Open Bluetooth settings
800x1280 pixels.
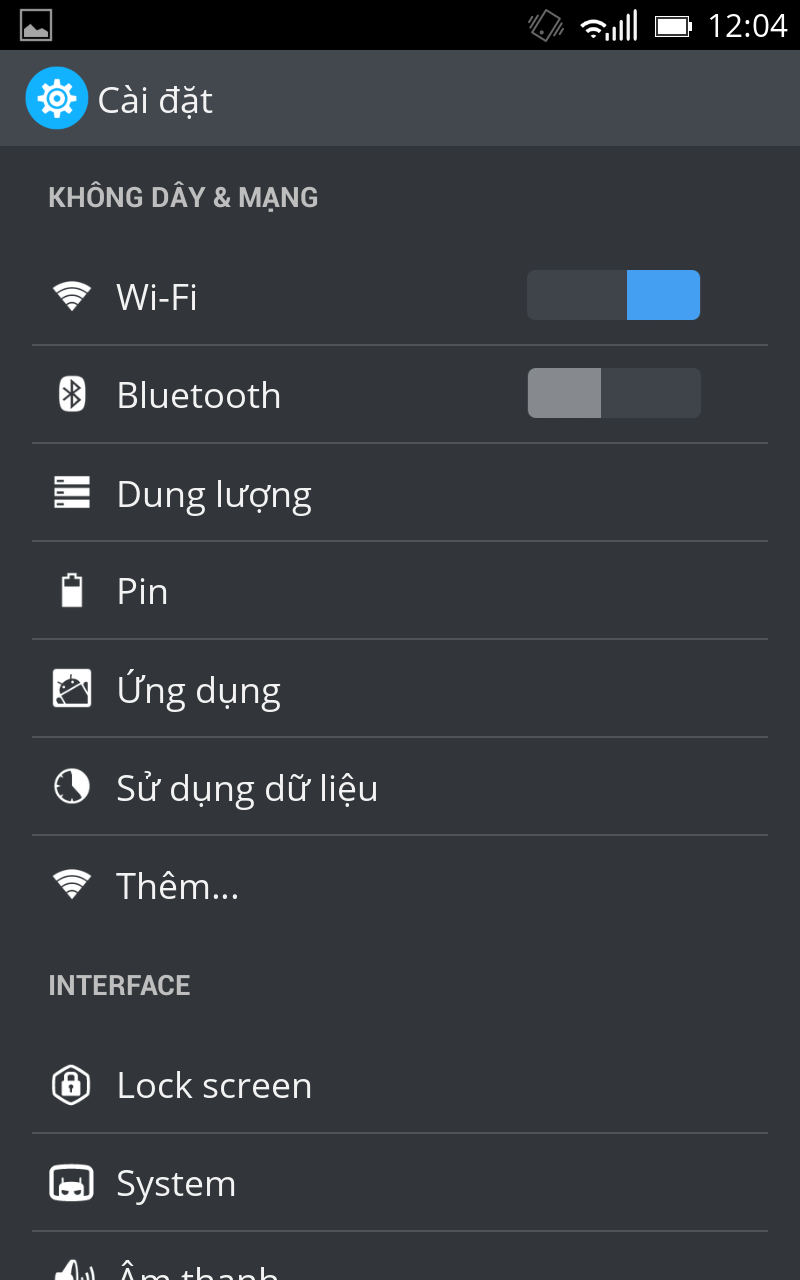[199, 395]
